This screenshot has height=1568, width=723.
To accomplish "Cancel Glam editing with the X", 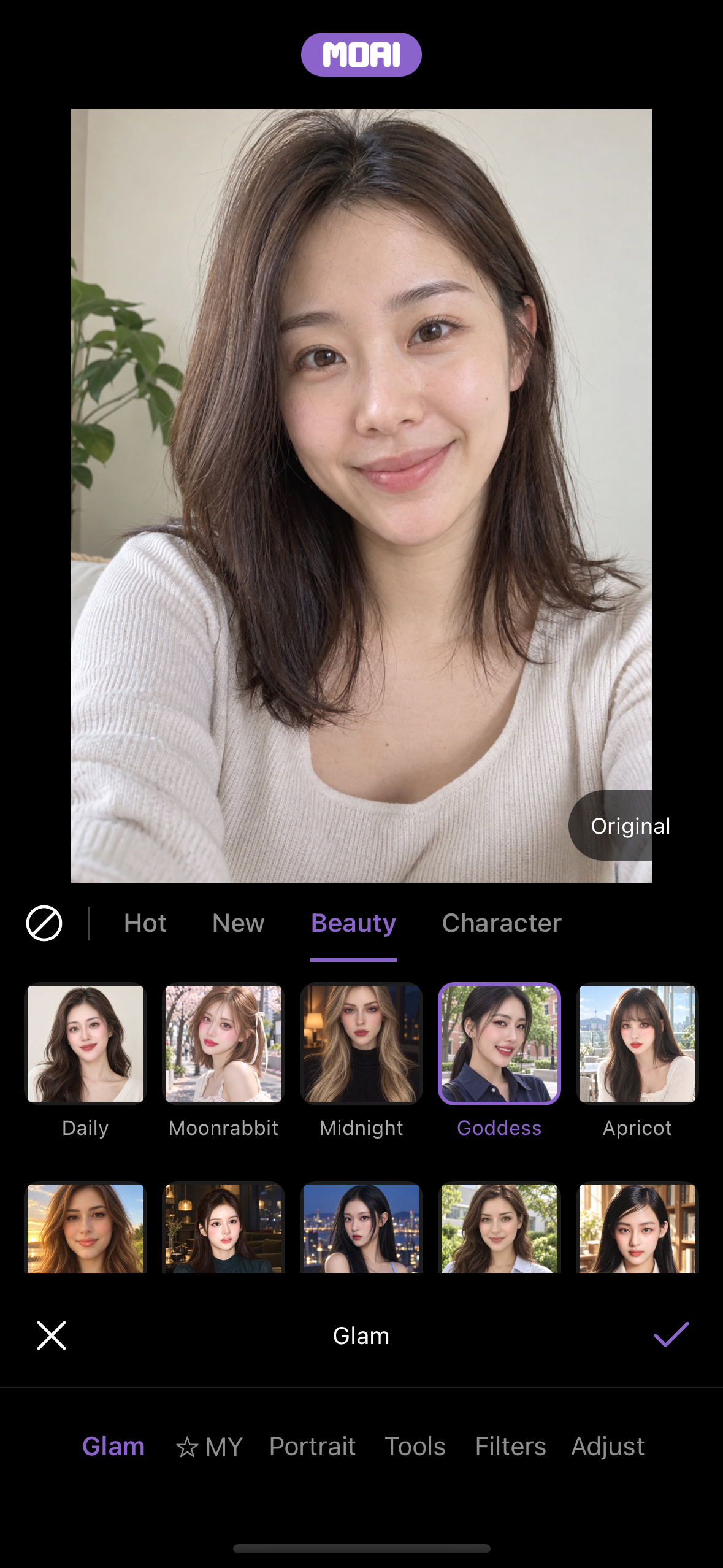I will pyautogui.click(x=52, y=1335).
